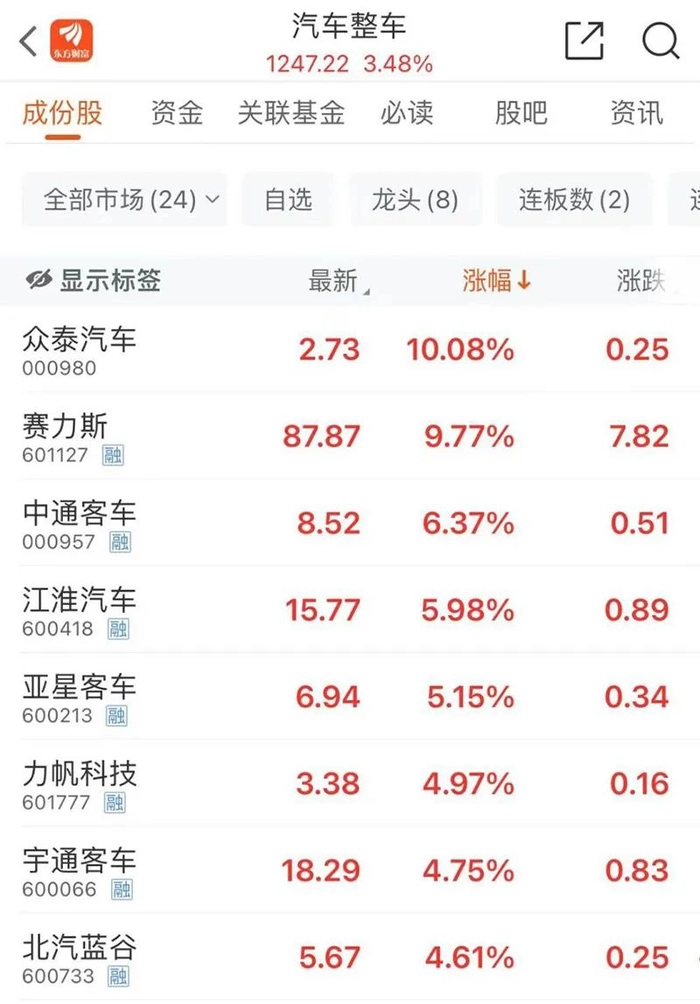The height and width of the screenshot is (1004, 700).
Task: Expand the 全部市场 (24) dropdown
Action: [x=125, y=200]
